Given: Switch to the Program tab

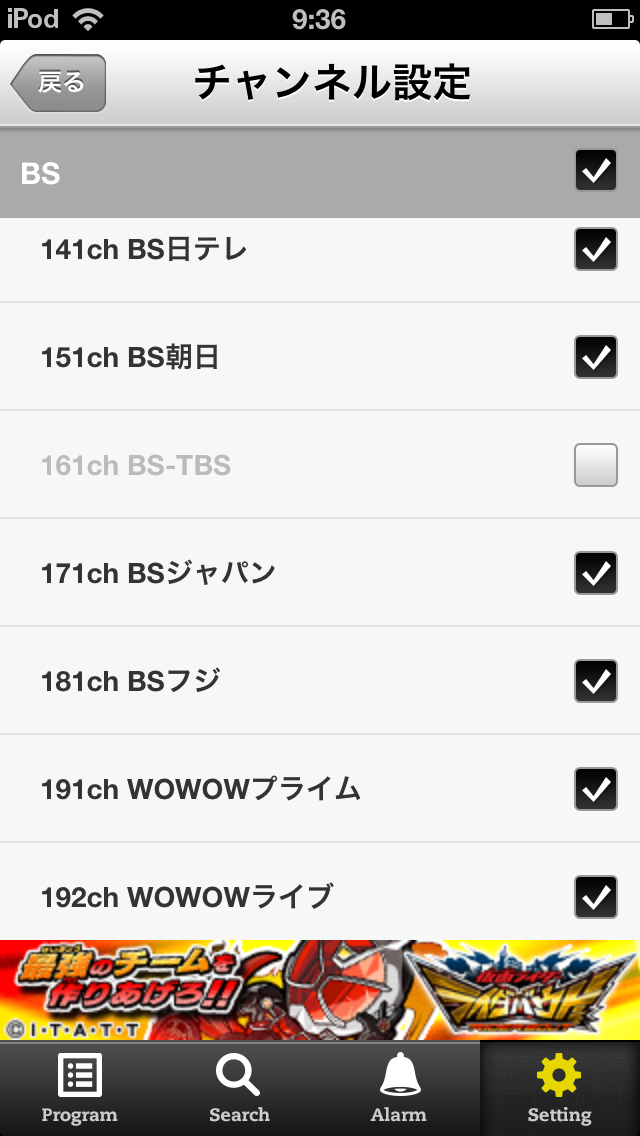Looking at the screenshot, I should tap(80, 1089).
